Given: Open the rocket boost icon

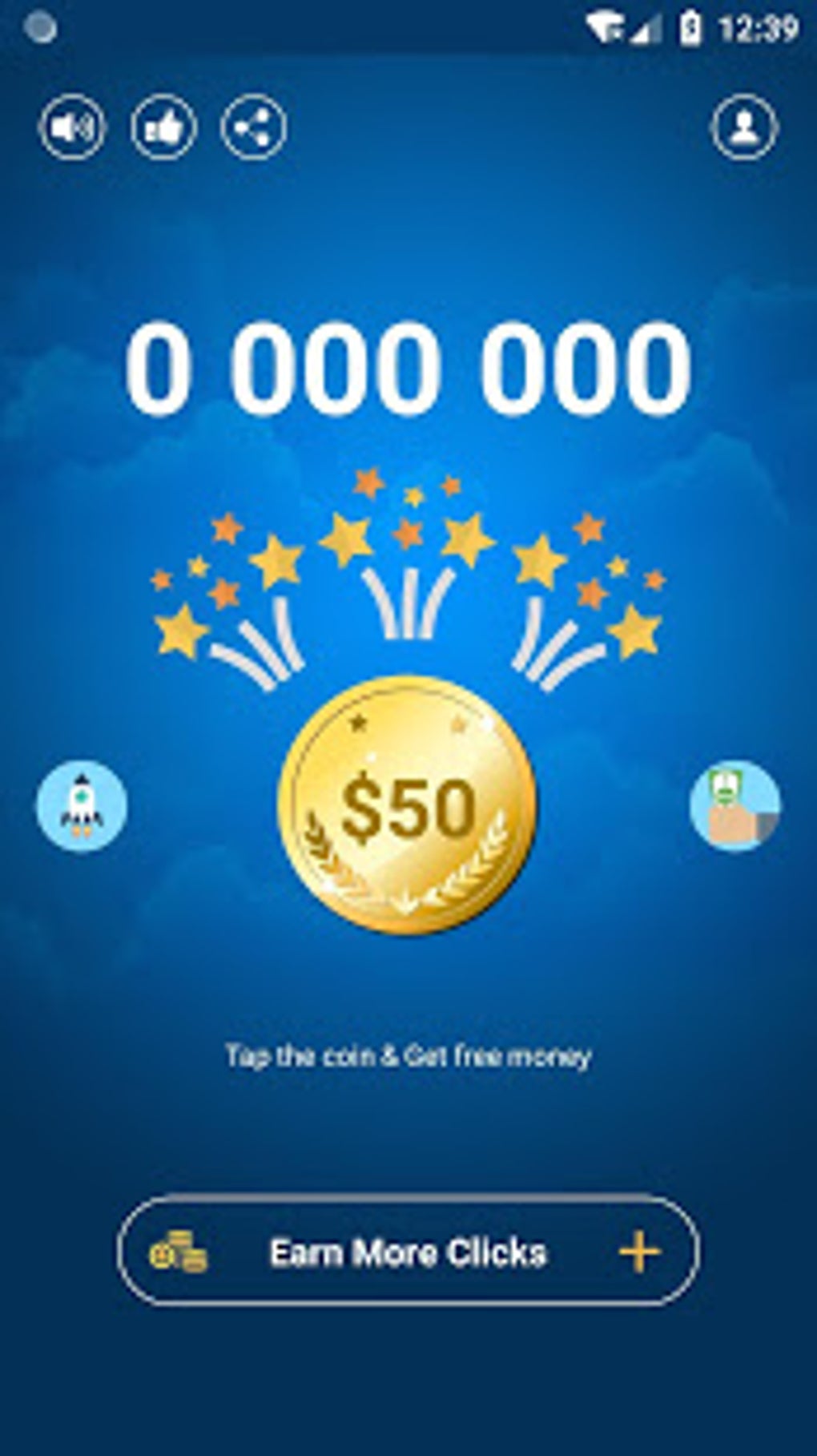Looking at the screenshot, I should (81, 806).
